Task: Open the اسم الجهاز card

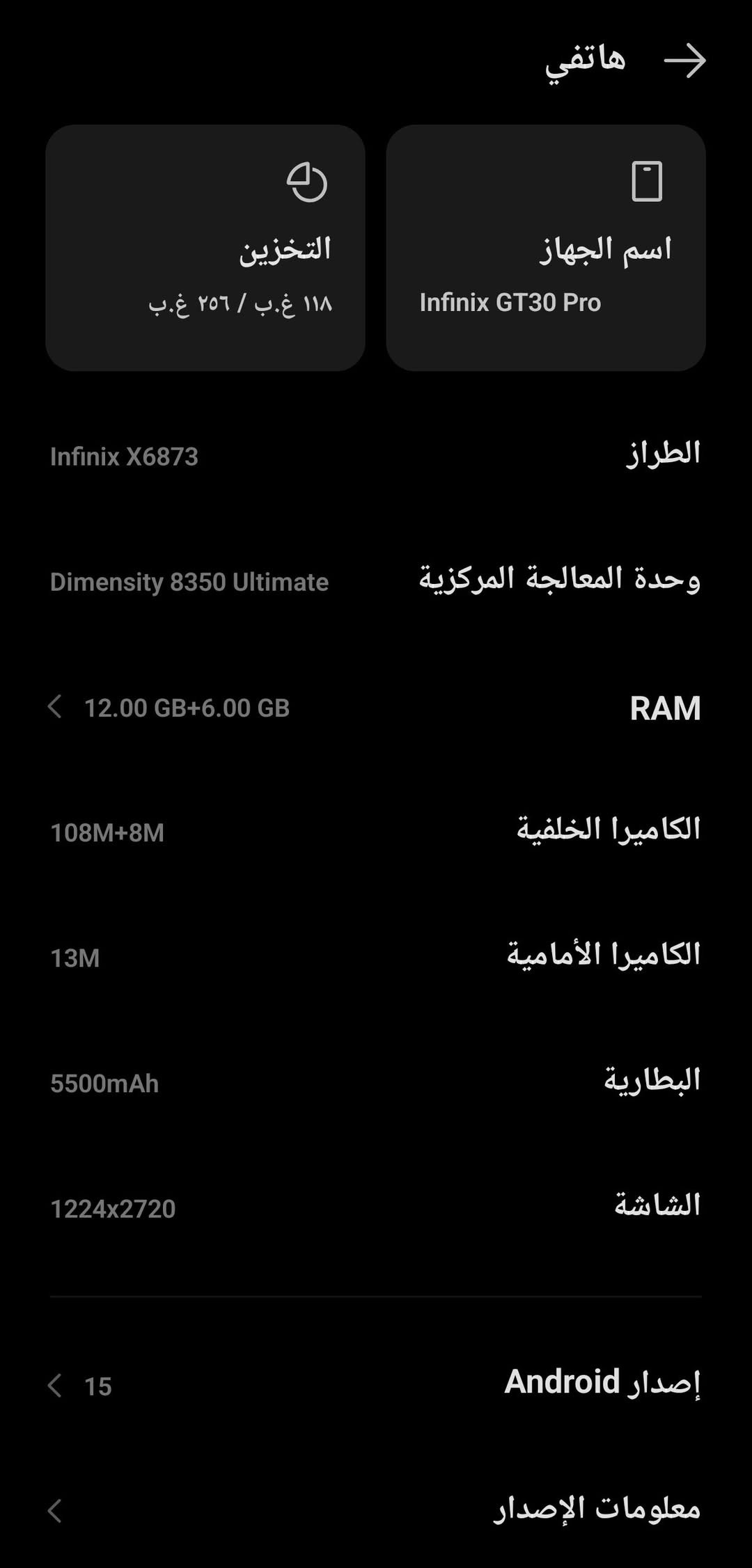Action: tap(546, 248)
